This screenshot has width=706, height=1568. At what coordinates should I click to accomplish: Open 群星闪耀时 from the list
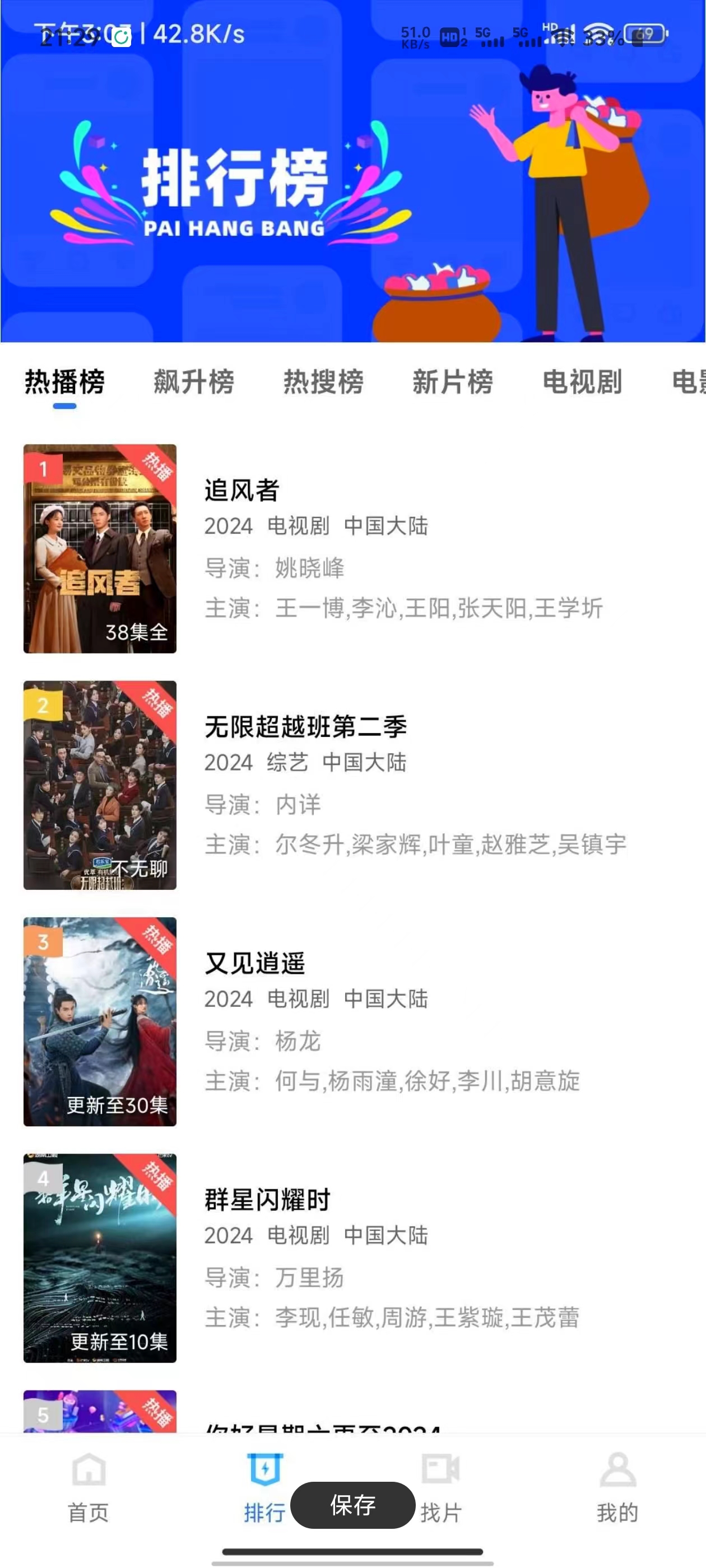267,1200
